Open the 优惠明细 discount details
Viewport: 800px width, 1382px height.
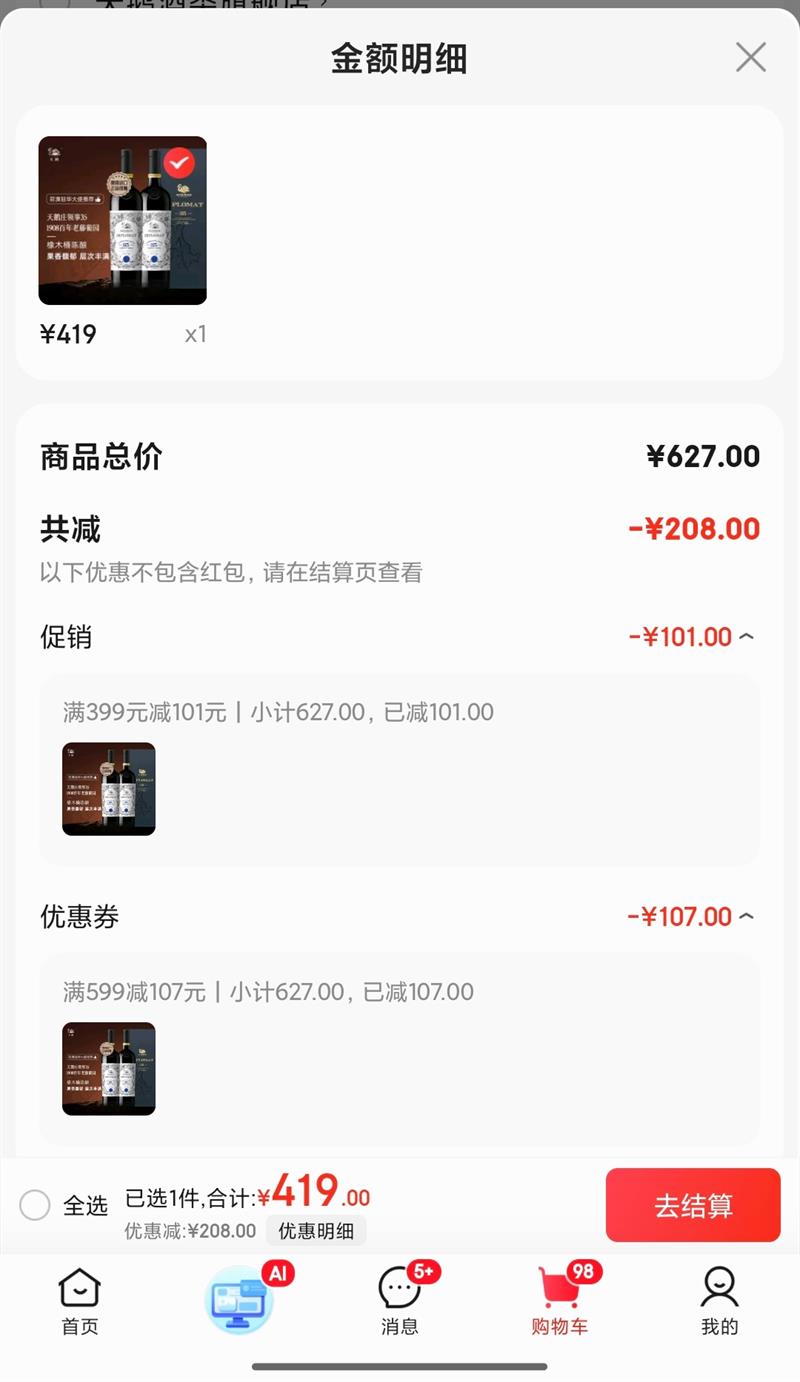(x=316, y=1231)
